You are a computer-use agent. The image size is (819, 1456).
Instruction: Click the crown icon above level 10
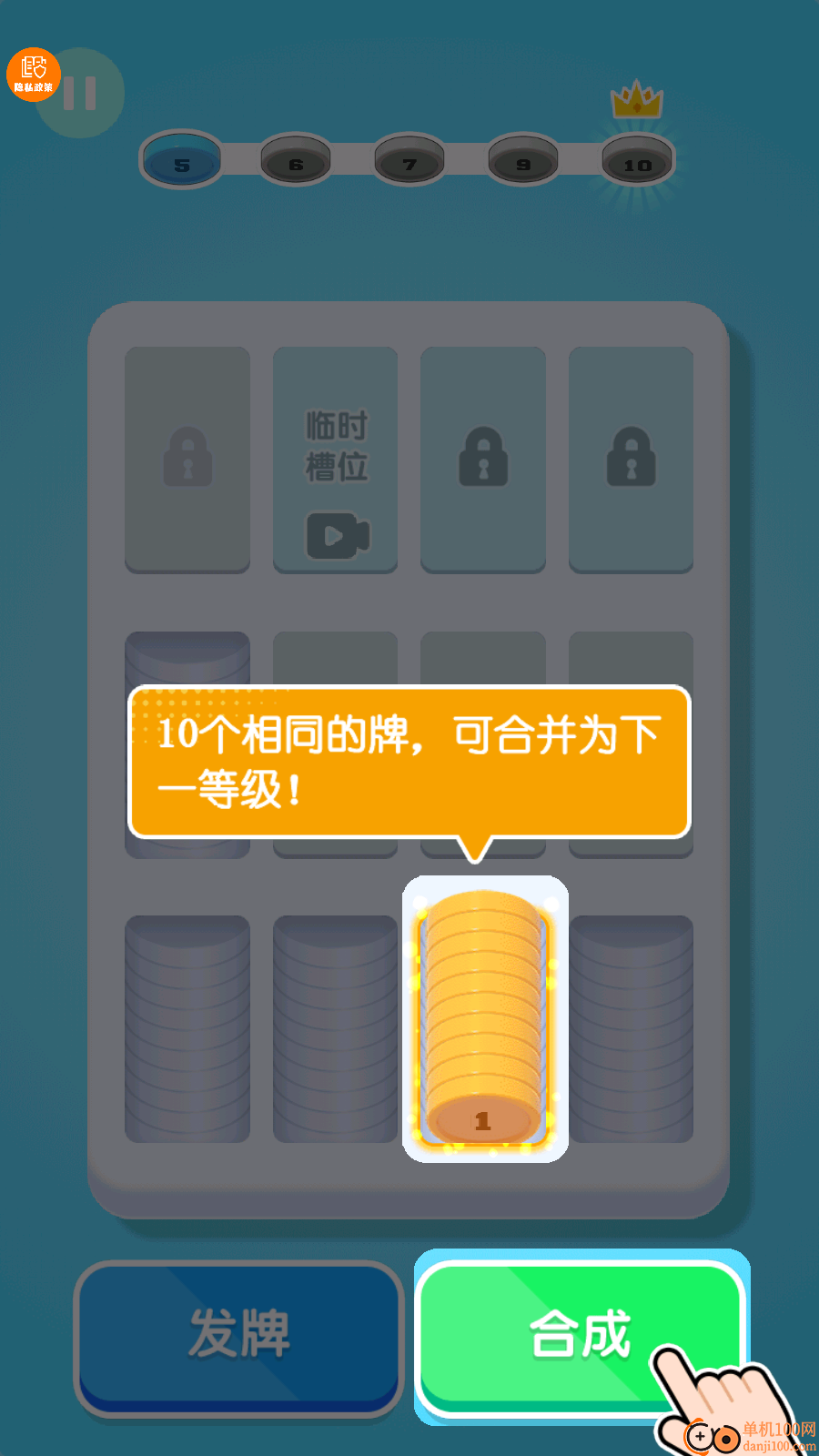[636, 103]
